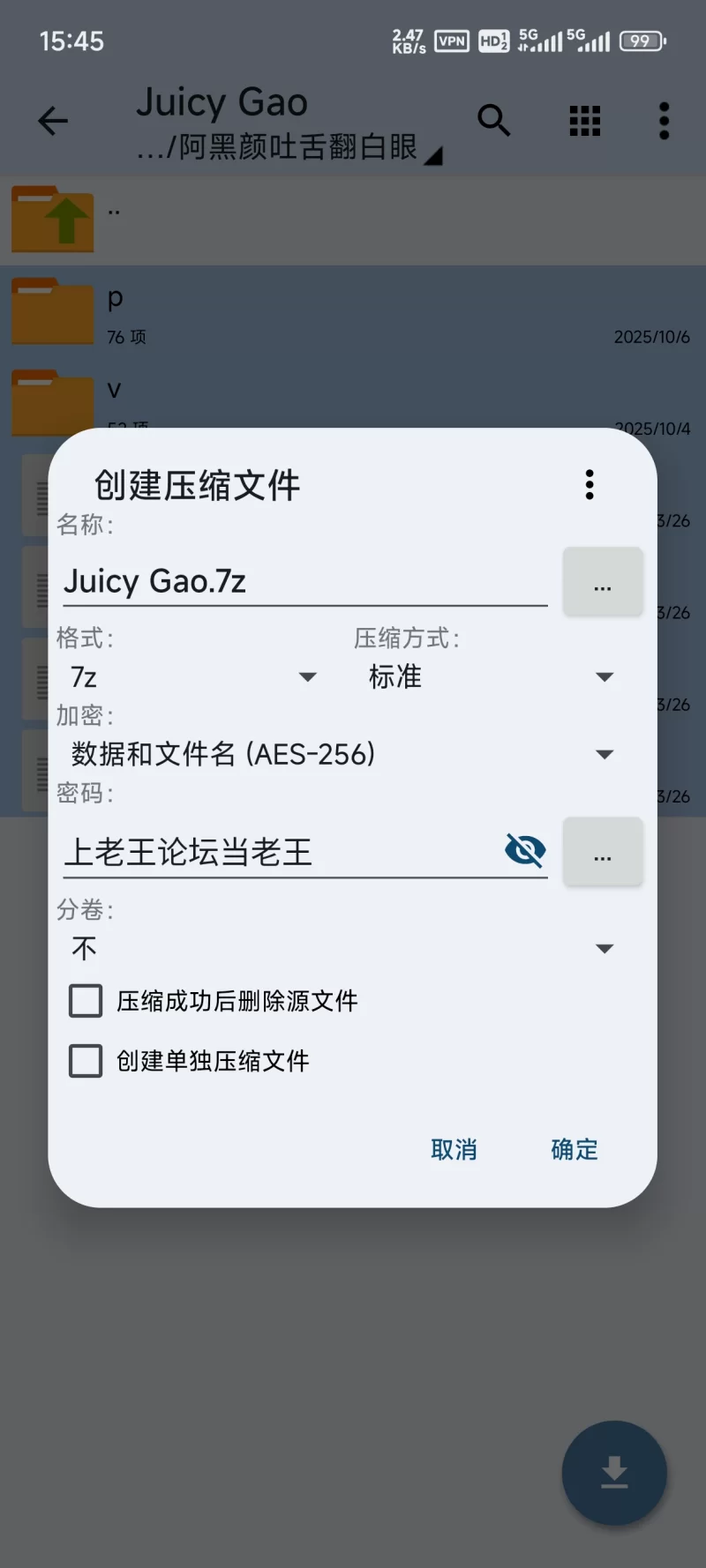This screenshot has height=1568, width=706.
Task: Edit the archive name field Juicy Gao.7z
Action: click(304, 582)
